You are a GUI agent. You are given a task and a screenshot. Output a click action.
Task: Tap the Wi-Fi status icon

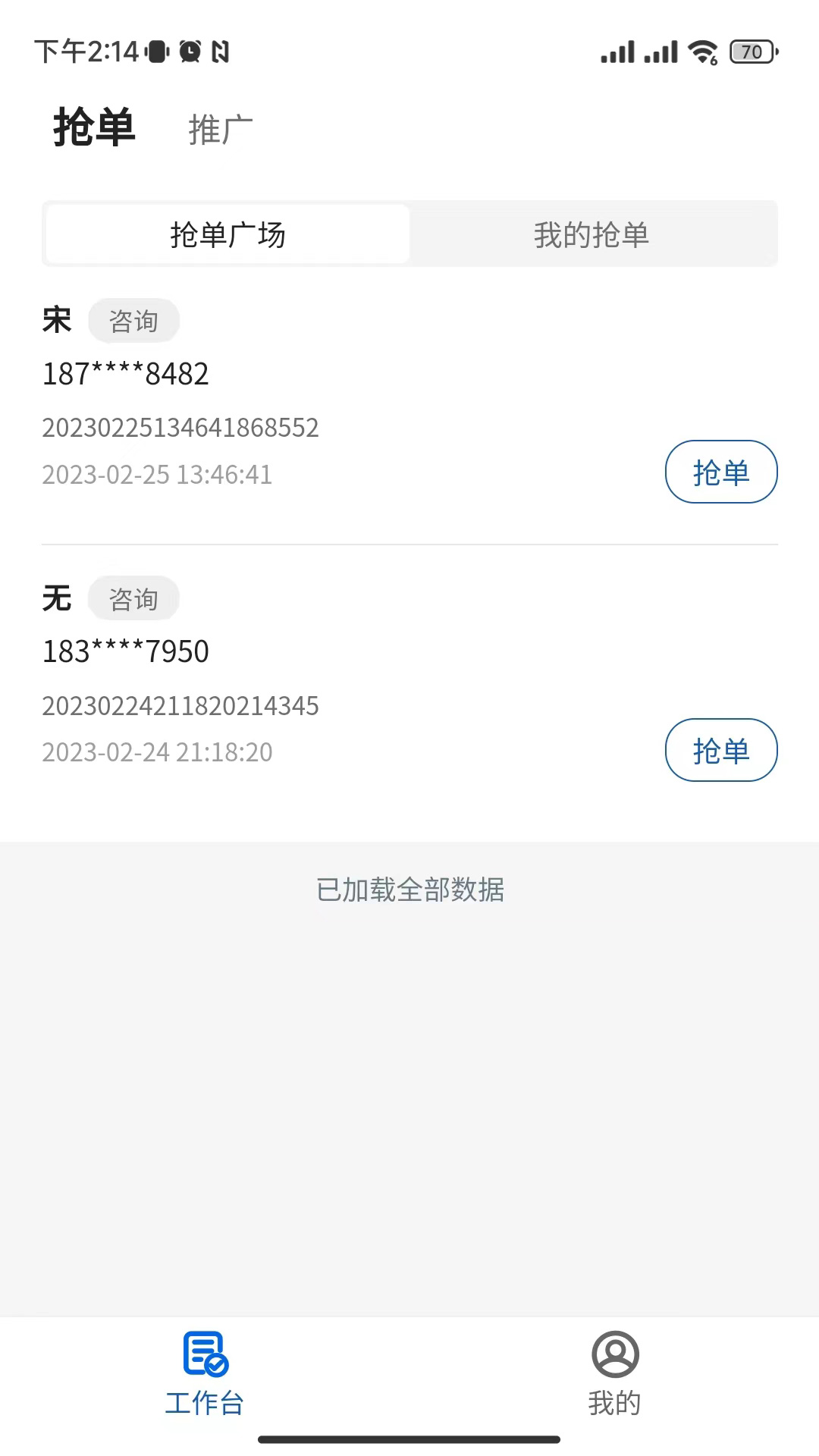coord(703,52)
